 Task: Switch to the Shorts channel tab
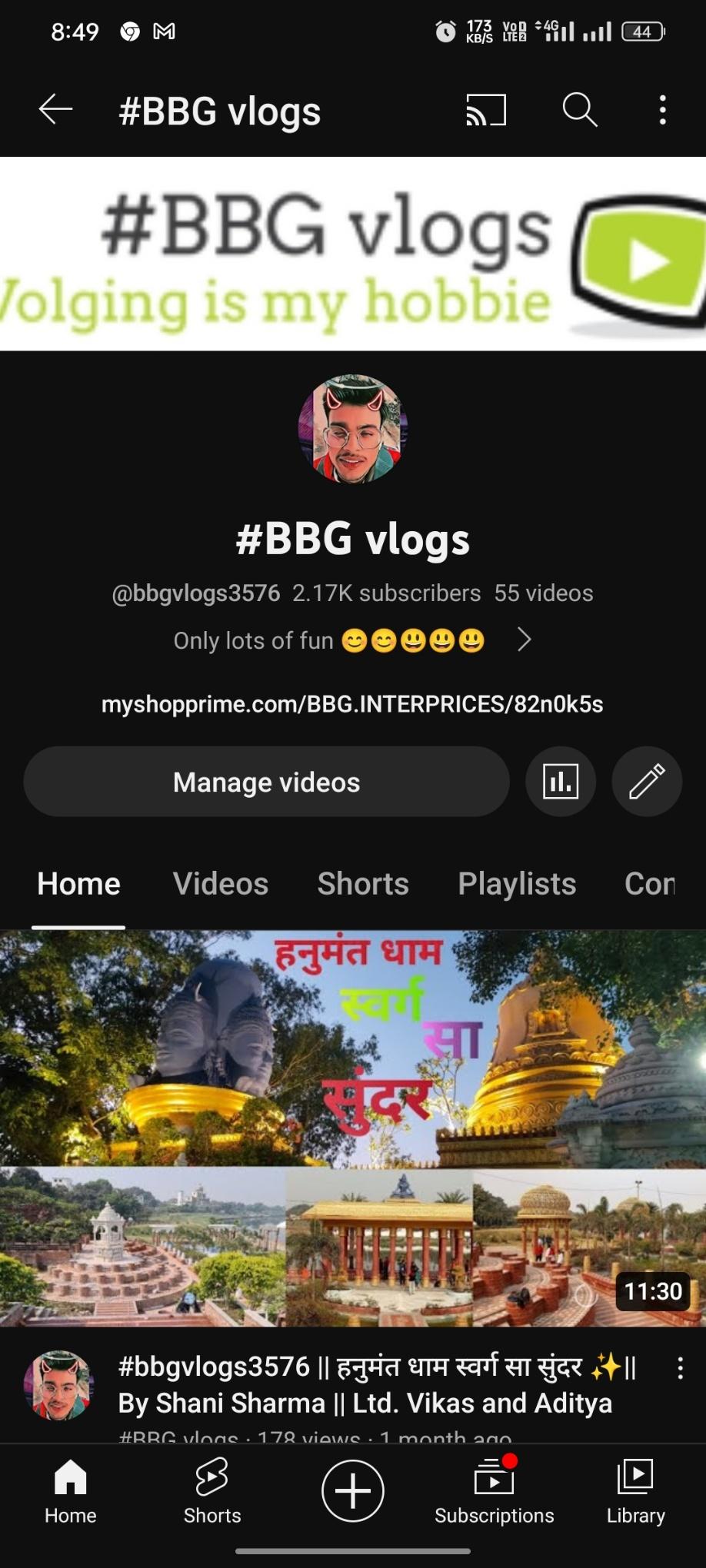click(363, 884)
